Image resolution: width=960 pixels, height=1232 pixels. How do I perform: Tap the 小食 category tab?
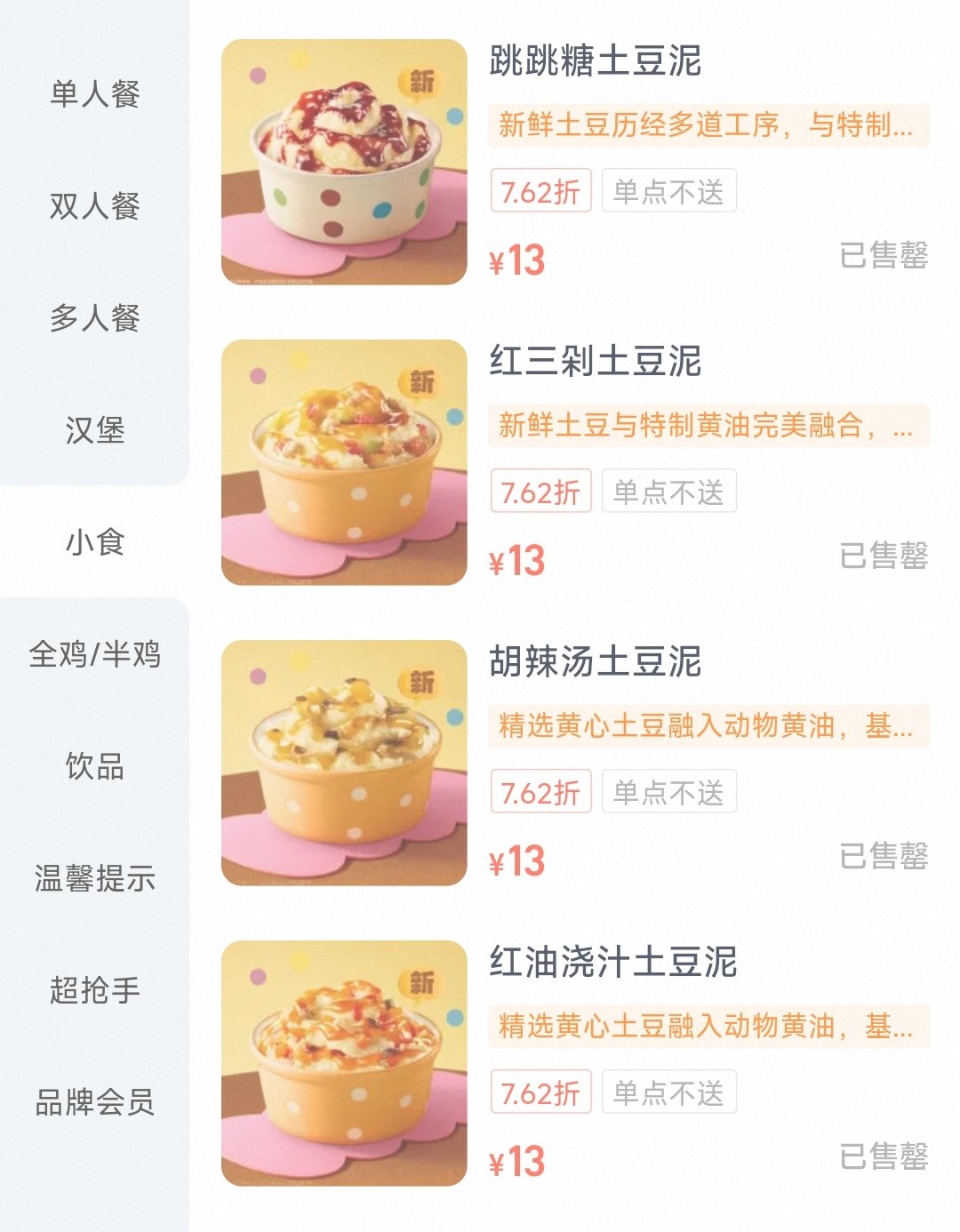pyautogui.click(x=94, y=542)
